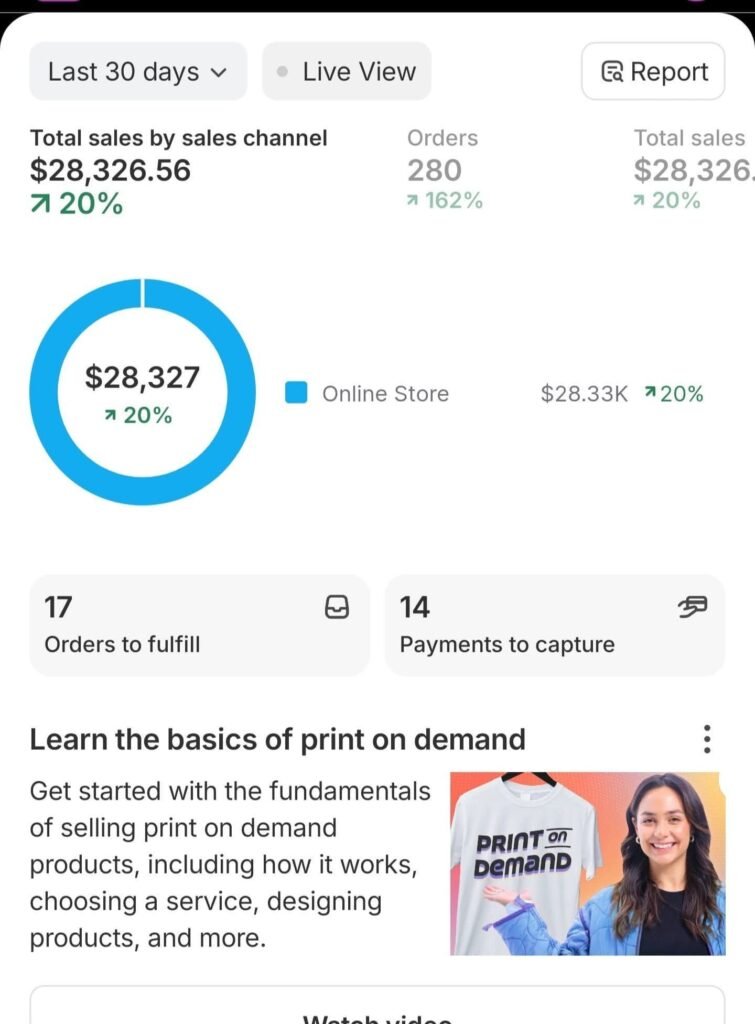Select the Total sales by sales channel metric
Screen dimensions: 755x1024
tap(178, 170)
